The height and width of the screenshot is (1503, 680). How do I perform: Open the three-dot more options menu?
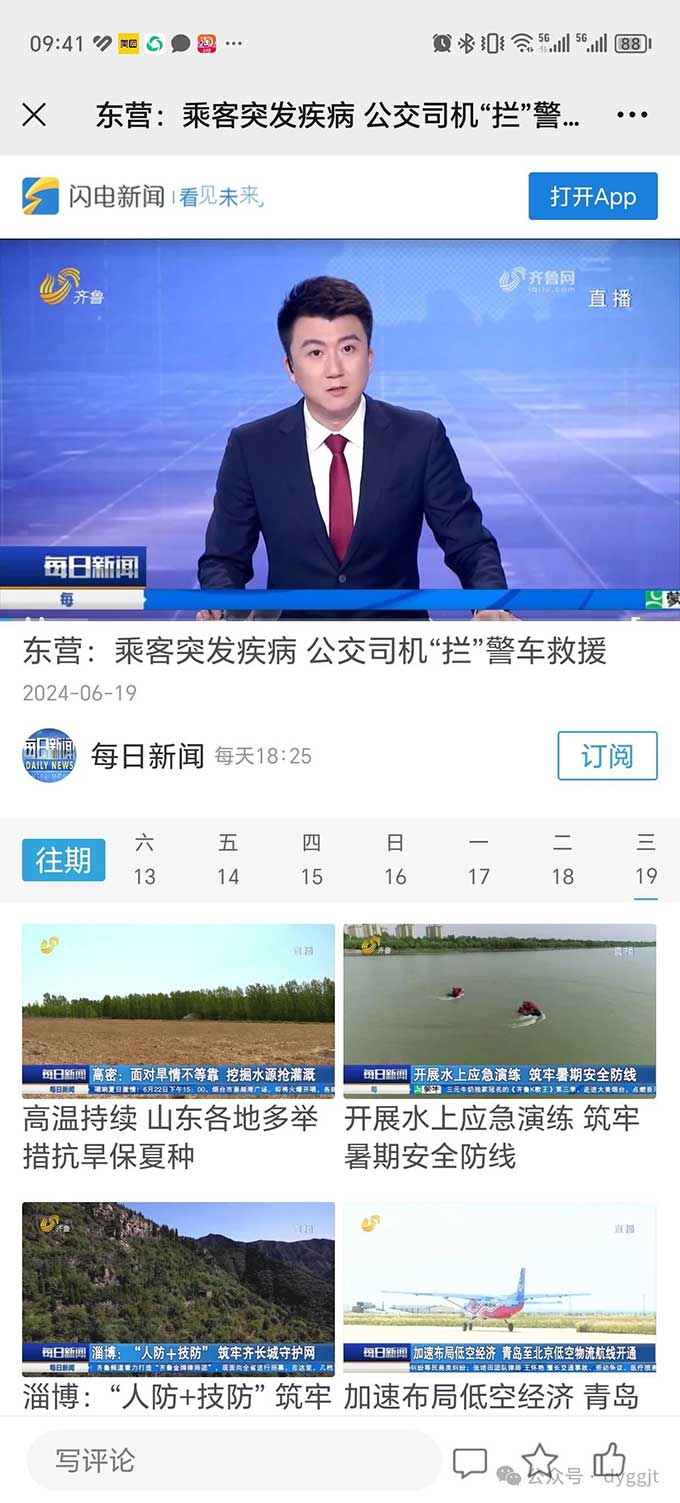[632, 115]
